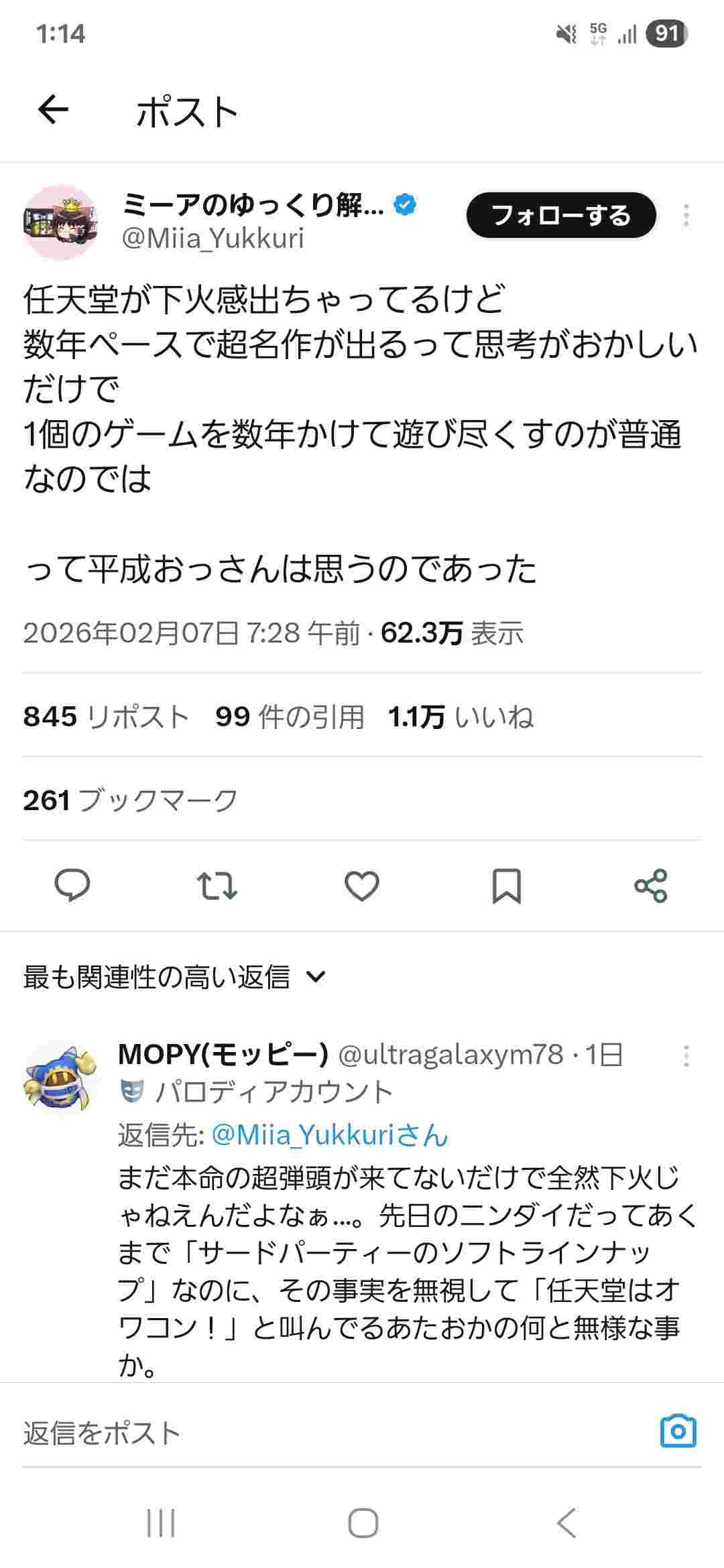The height and width of the screenshot is (1568, 724).
Task: Tap the フォローする button
Action: point(561,216)
